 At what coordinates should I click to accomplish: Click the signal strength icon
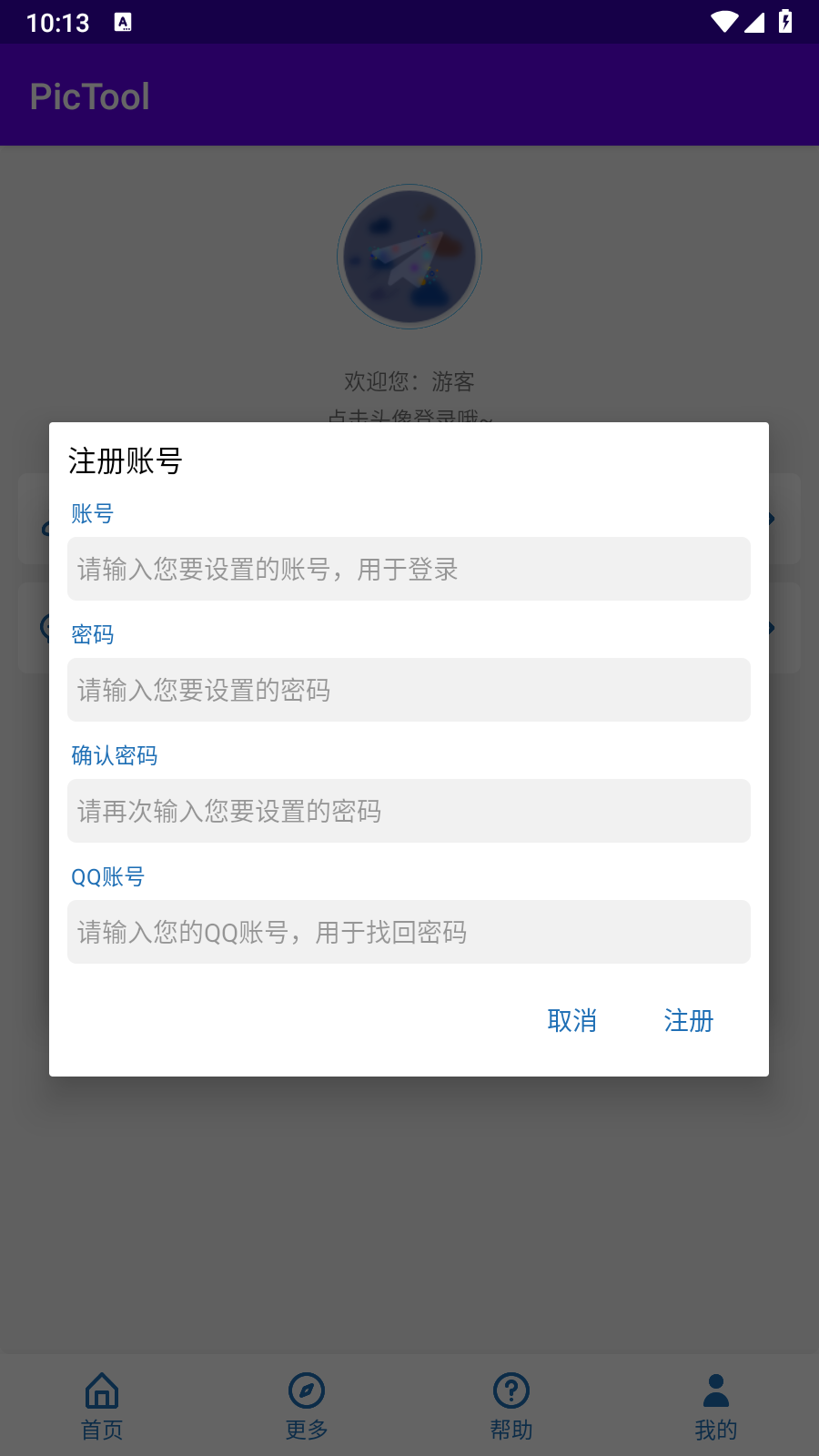[756, 23]
